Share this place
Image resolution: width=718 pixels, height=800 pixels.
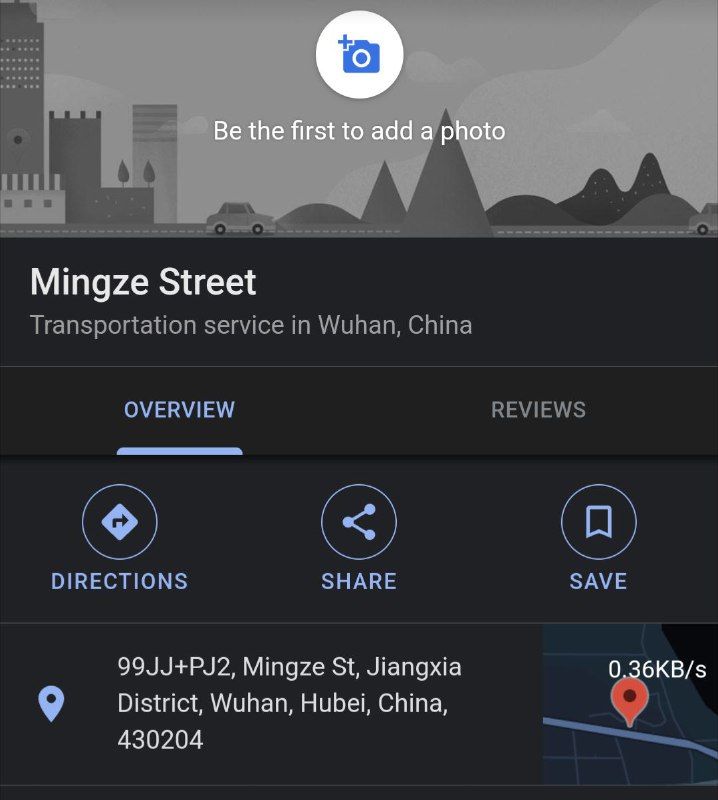[359, 522]
